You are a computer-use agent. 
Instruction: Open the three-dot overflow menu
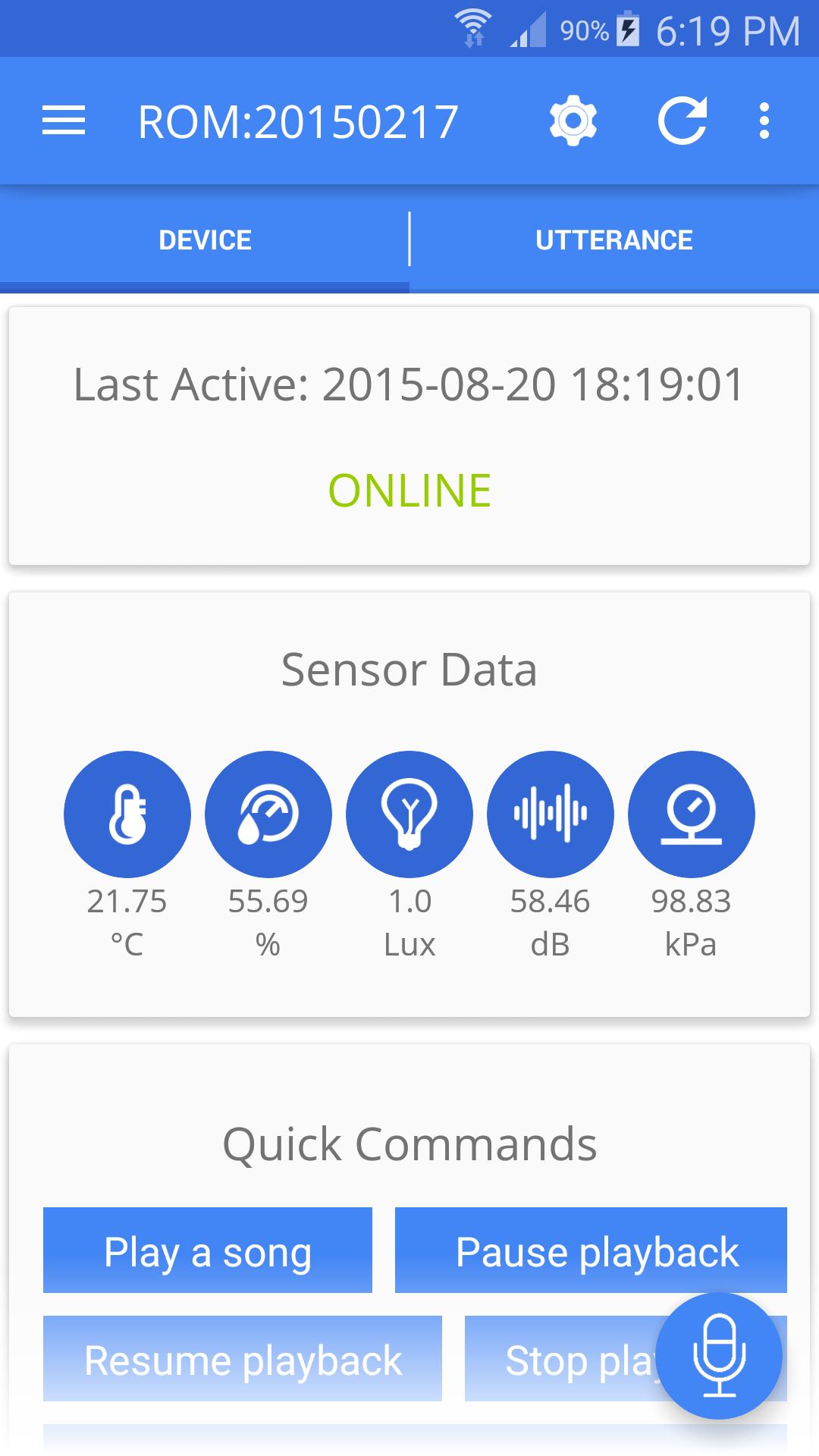click(764, 121)
